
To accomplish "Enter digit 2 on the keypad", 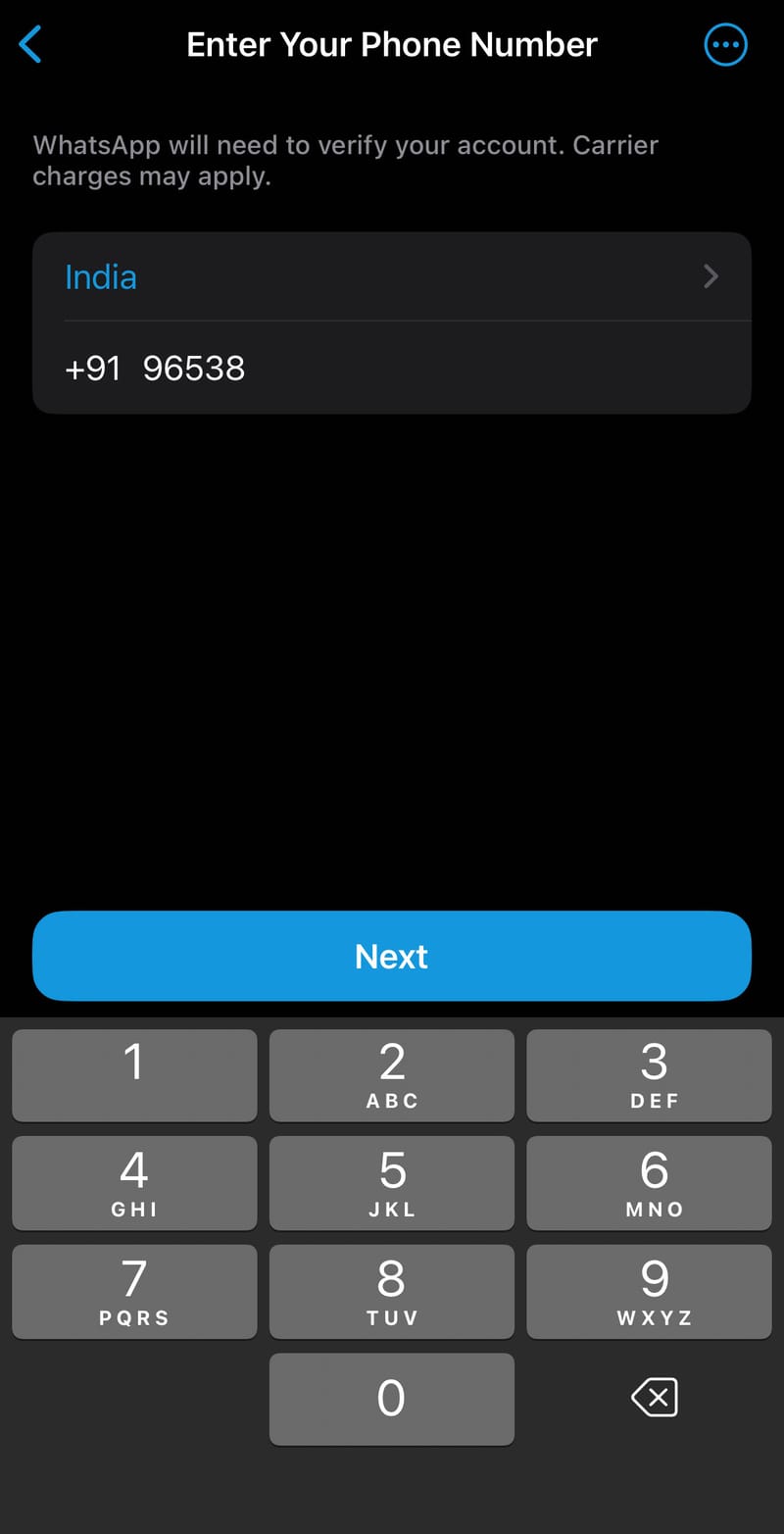I will [x=392, y=1075].
